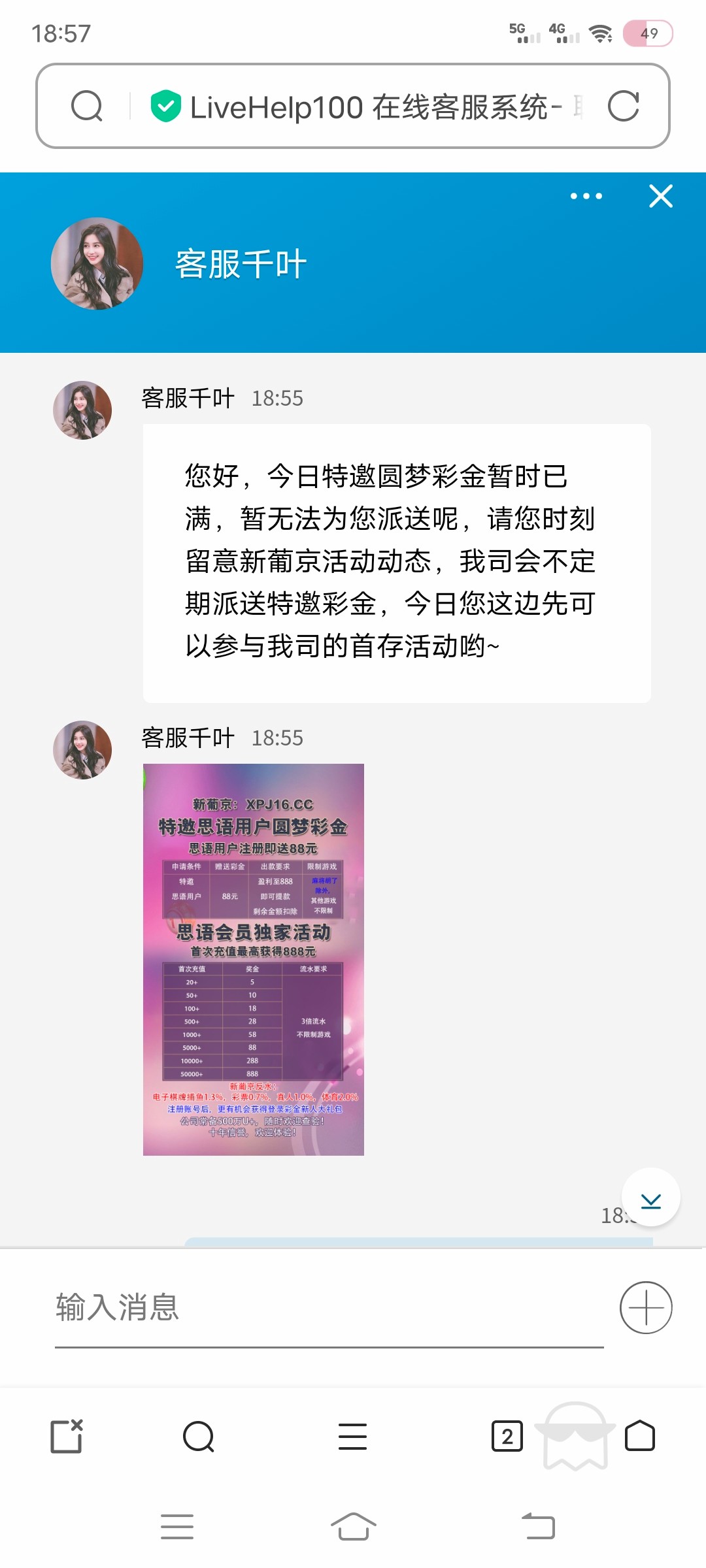This screenshot has width=706, height=1568.
Task: Open the promotional image sent by 客服千叶
Action: coord(254,959)
